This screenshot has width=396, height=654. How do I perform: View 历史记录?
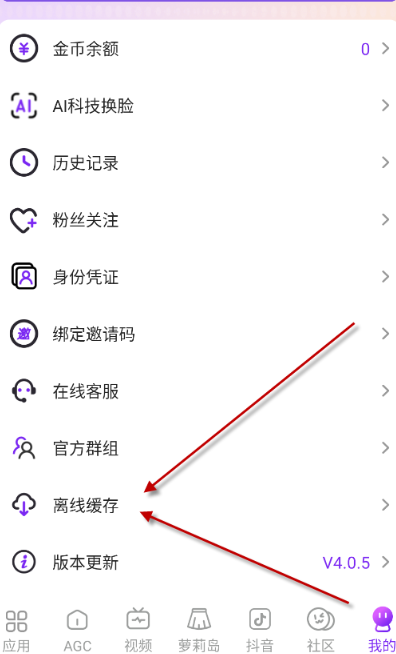tap(198, 163)
